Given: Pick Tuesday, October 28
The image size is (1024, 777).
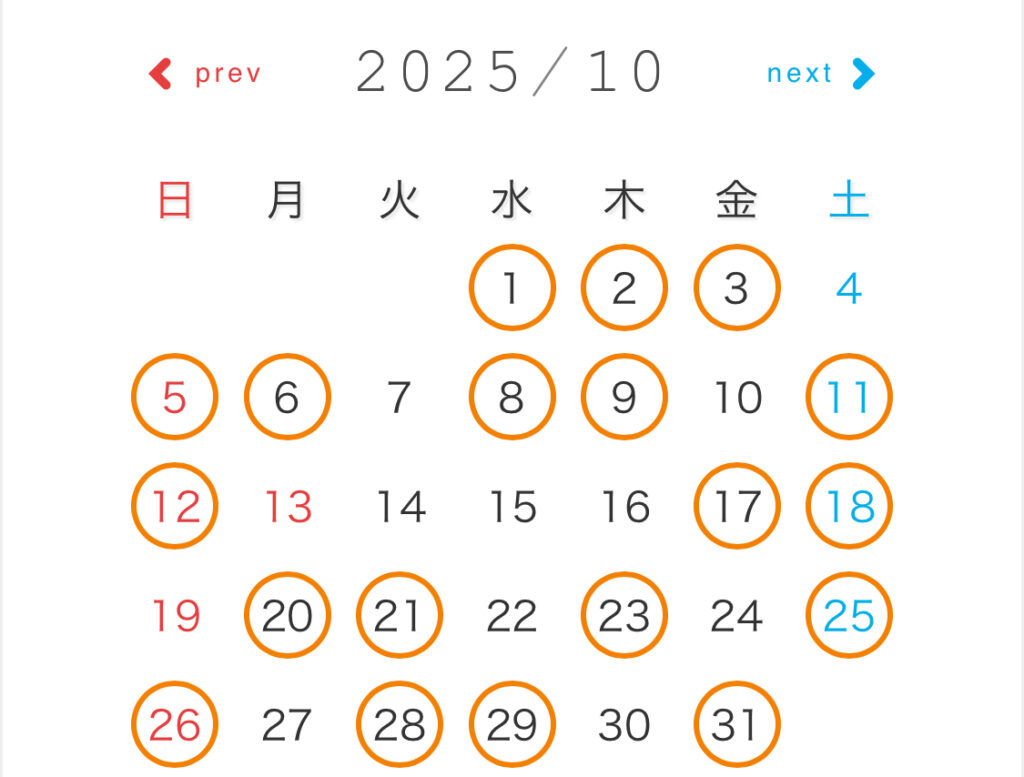Looking at the screenshot, I should click(399, 724).
